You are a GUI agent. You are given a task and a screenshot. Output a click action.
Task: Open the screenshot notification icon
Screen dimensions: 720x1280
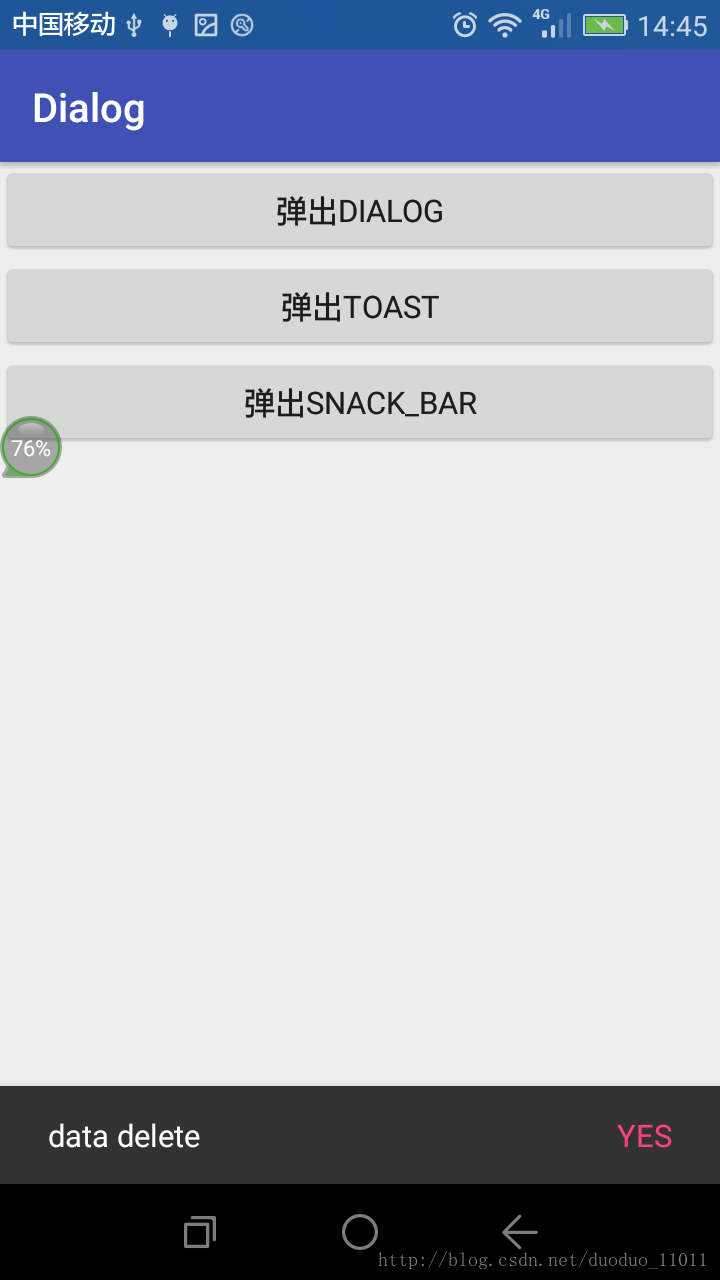click(x=207, y=24)
